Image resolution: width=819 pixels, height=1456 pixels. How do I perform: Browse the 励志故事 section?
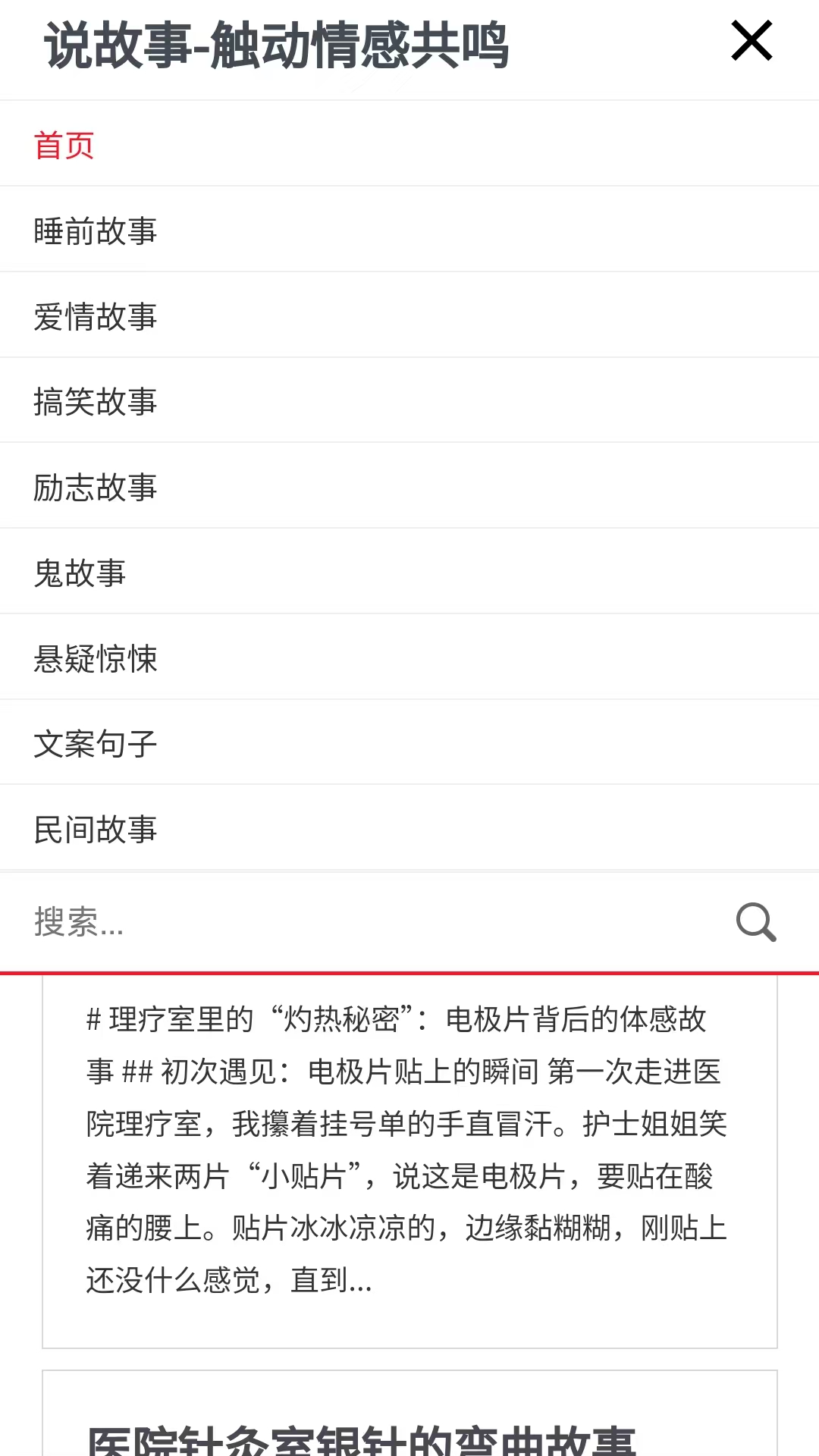coord(96,487)
